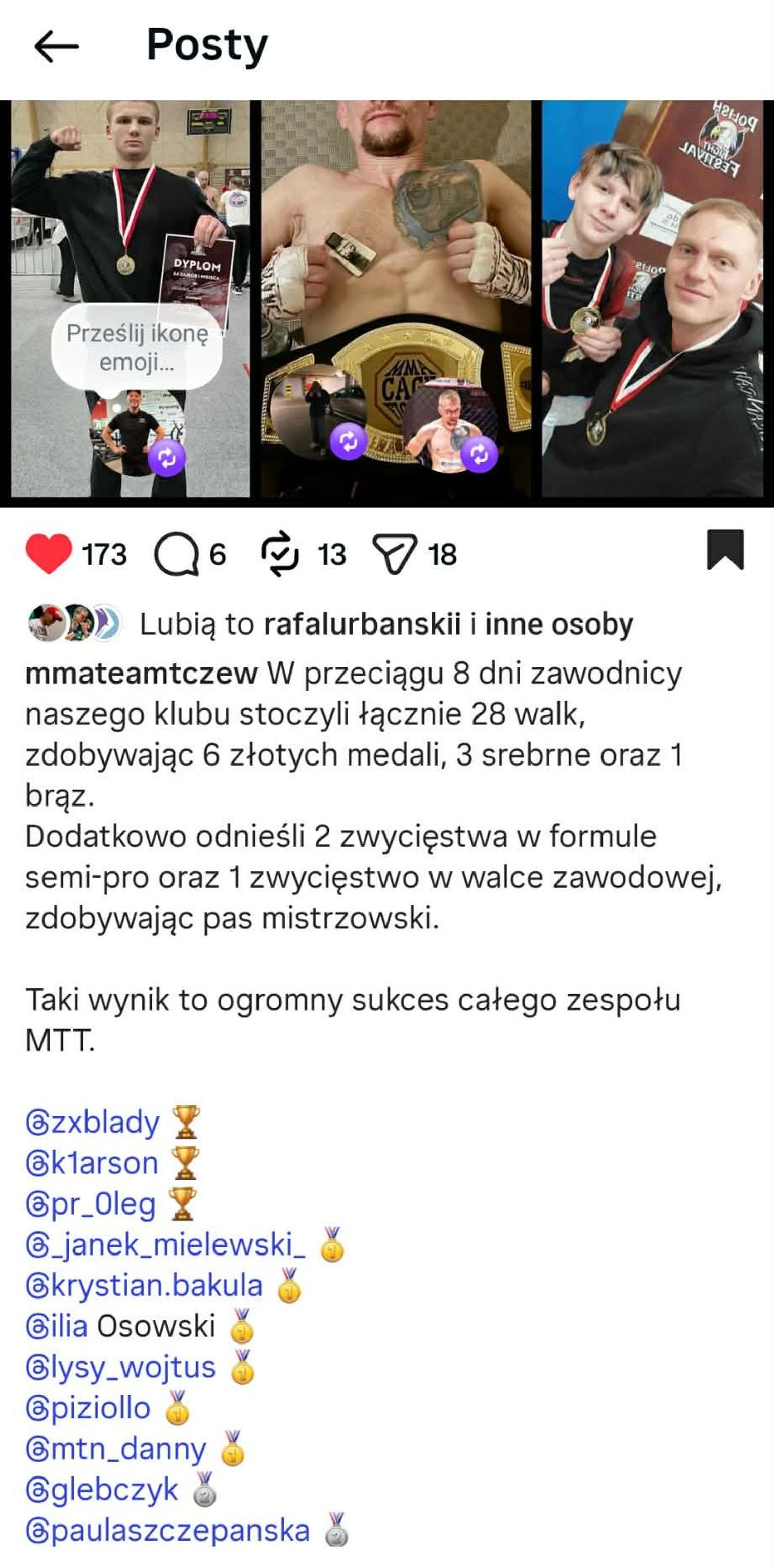
Task: Open the @_janek_mielewski_ mention
Action: [x=165, y=1245]
